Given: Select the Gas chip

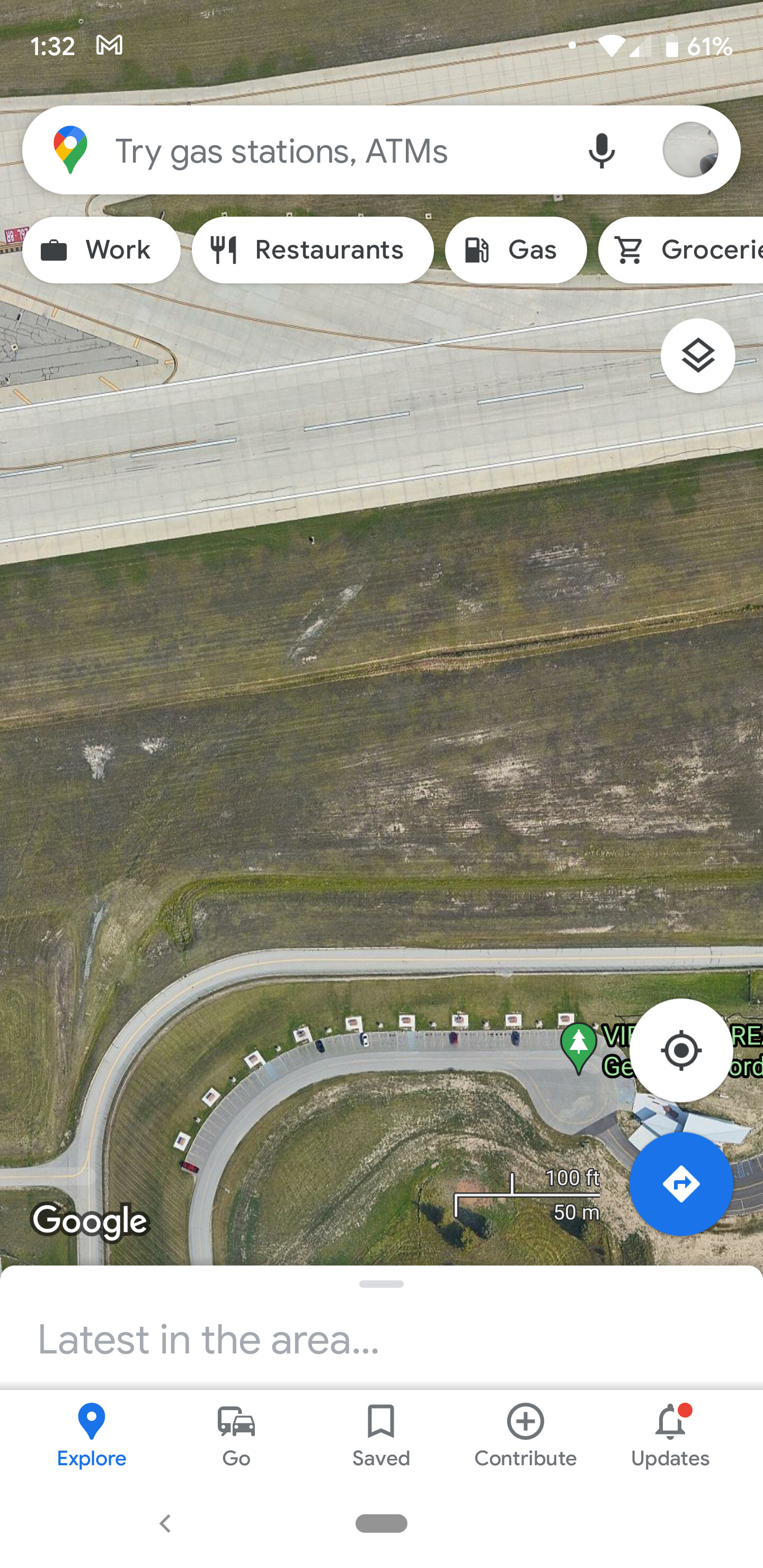Looking at the screenshot, I should 516,250.
